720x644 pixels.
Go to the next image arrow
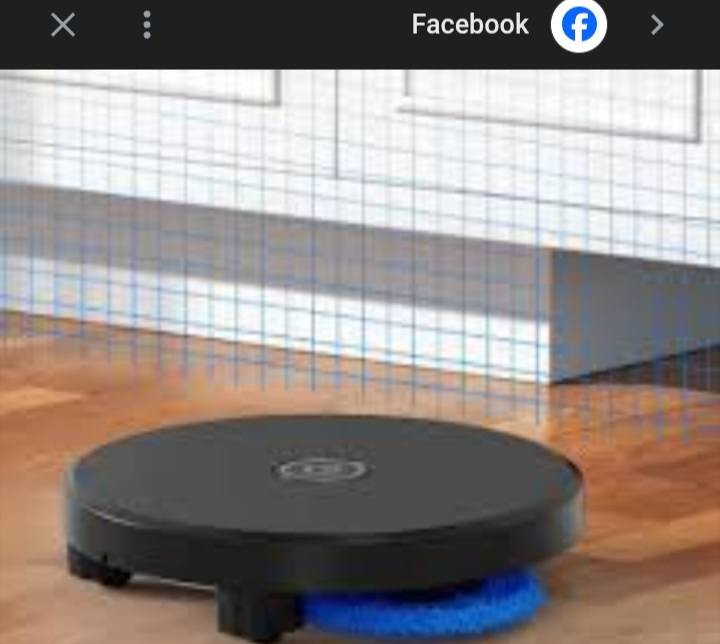point(657,25)
